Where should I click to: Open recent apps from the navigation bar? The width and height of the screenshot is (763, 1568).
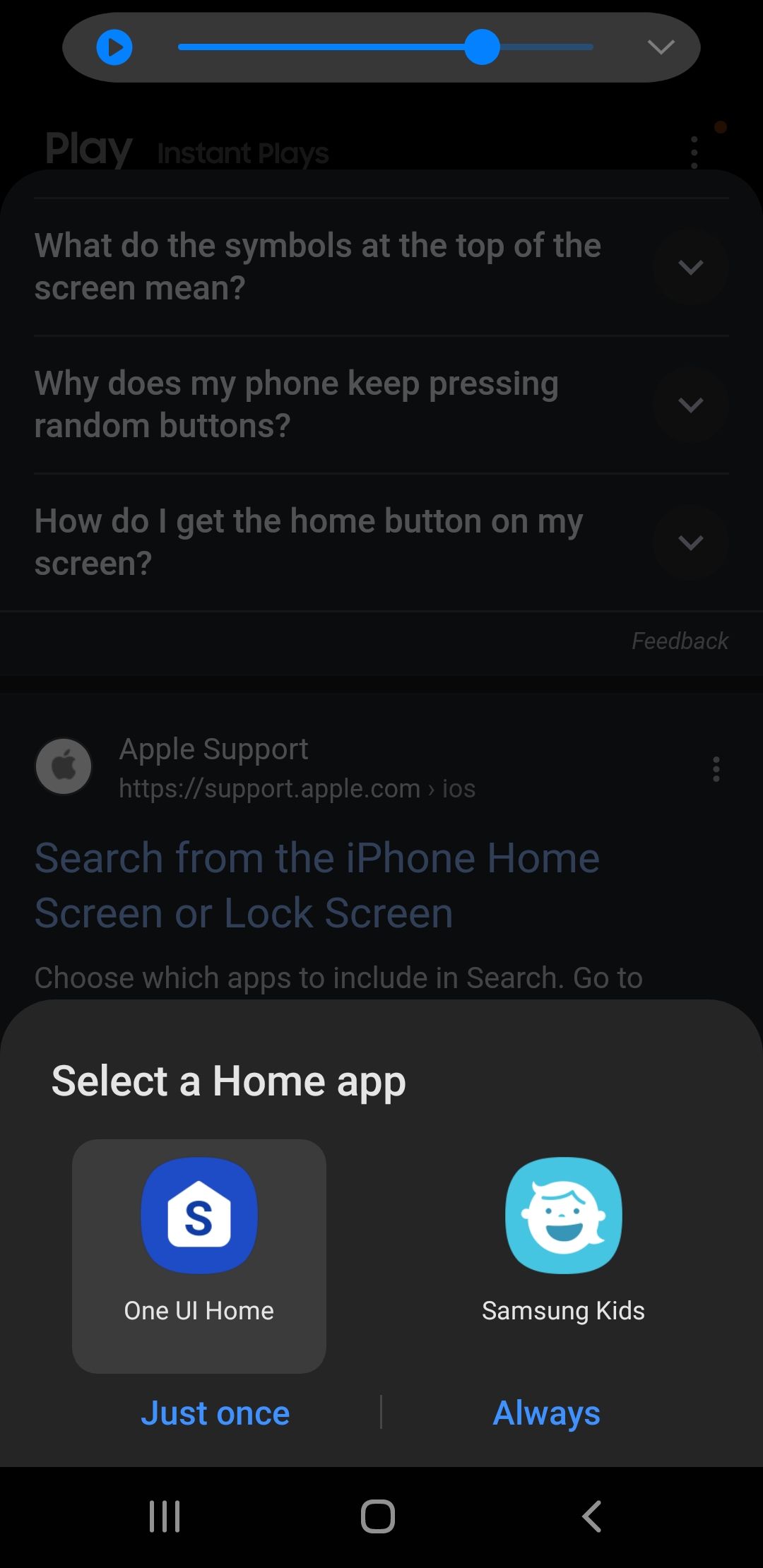pyautogui.click(x=165, y=1516)
